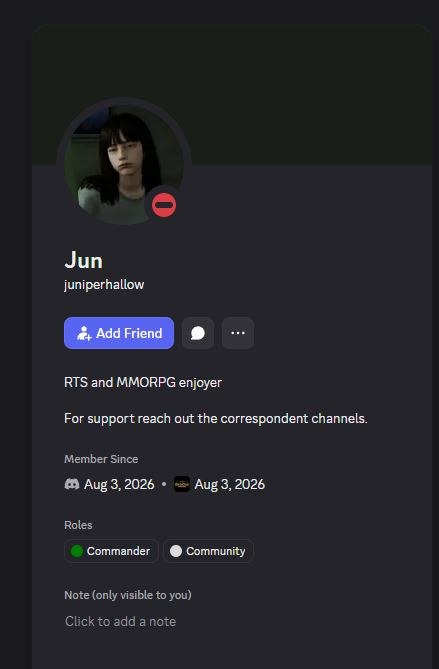The height and width of the screenshot is (669, 439).
Task: Tap Jun's profile avatar
Action: pyautogui.click(x=124, y=165)
